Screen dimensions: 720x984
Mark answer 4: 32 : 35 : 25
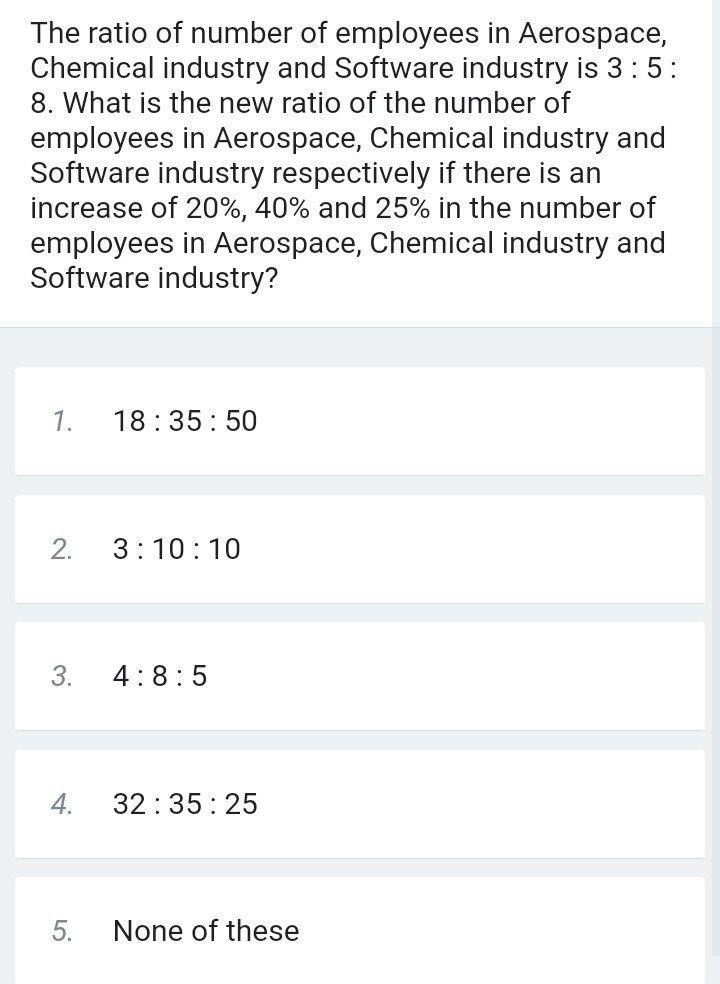click(x=185, y=804)
